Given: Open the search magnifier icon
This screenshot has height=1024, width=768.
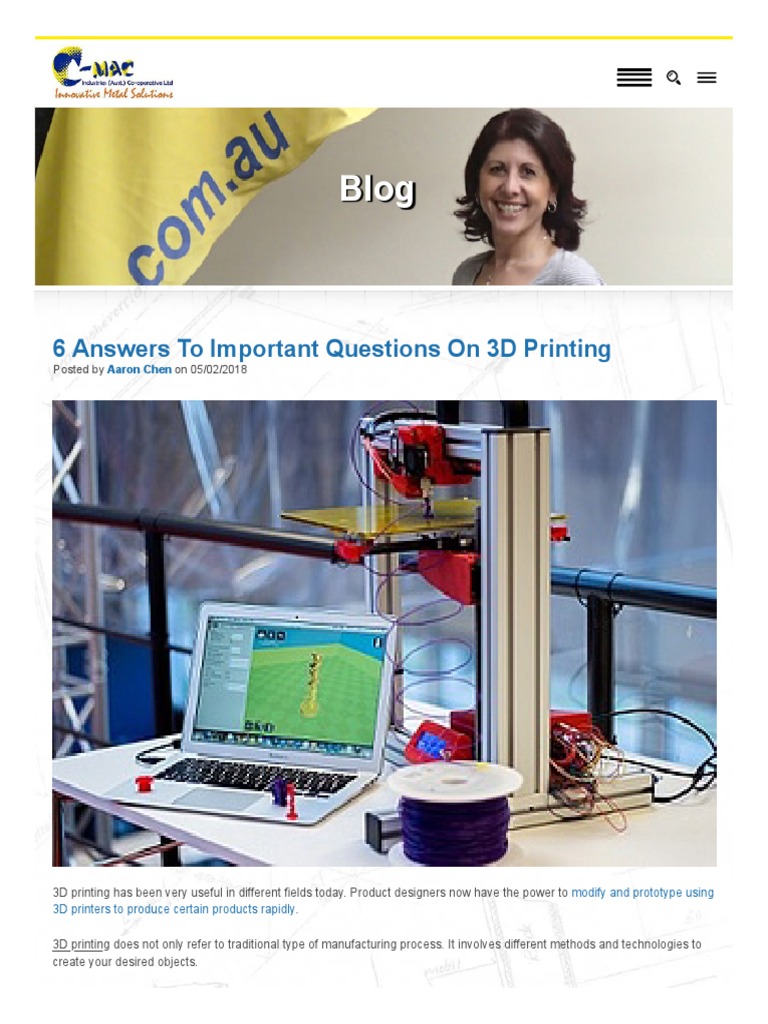Looking at the screenshot, I should click(x=673, y=78).
